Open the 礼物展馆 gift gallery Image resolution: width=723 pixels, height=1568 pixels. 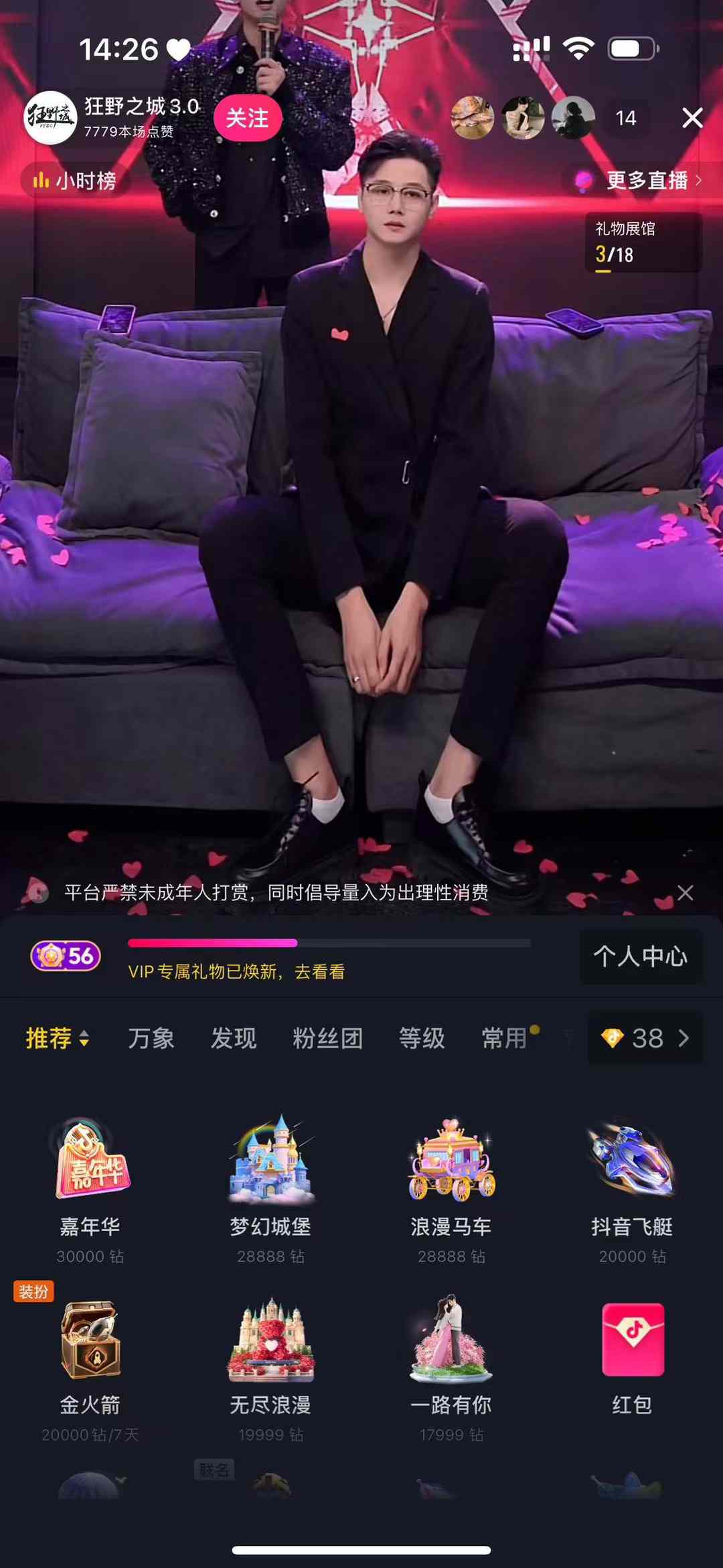pos(643,242)
